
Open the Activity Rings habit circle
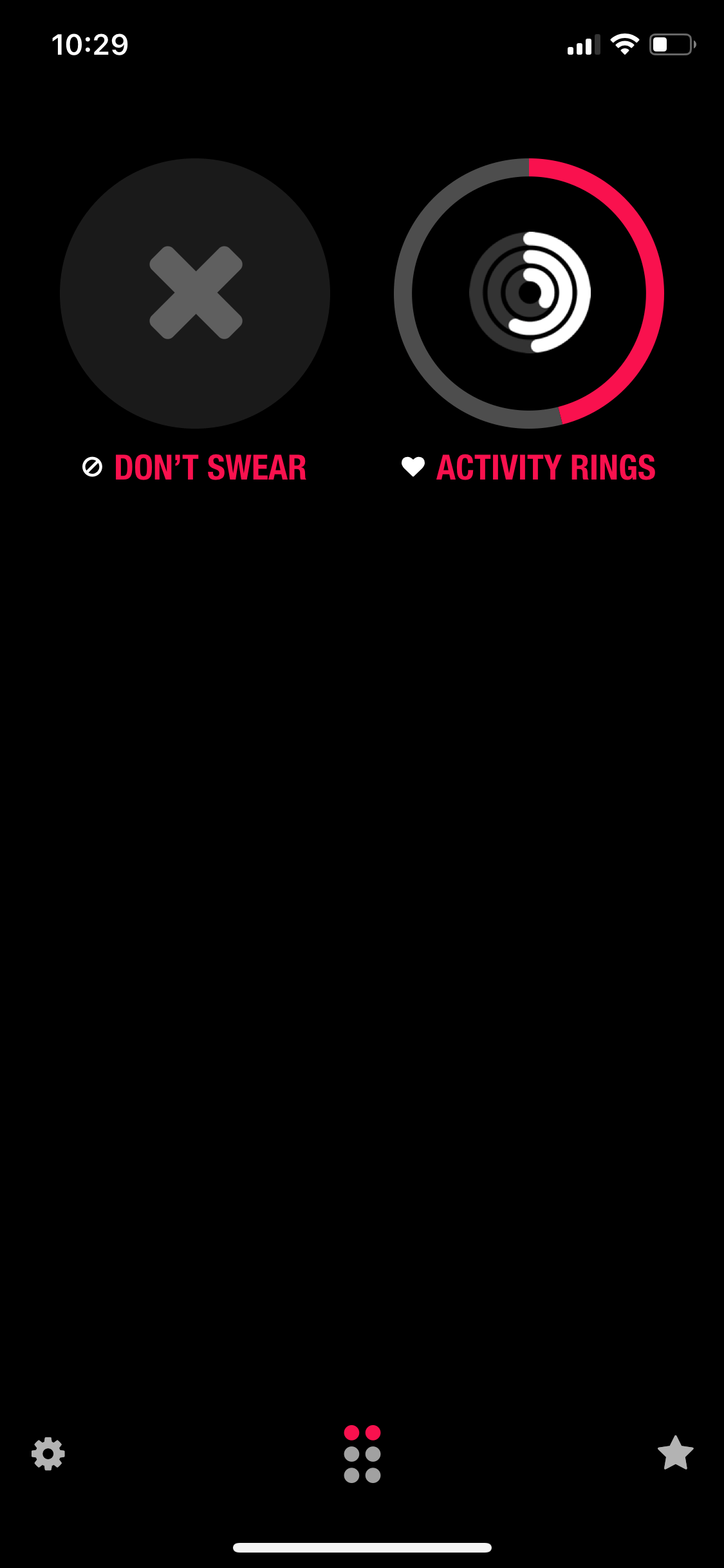tap(529, 294)
